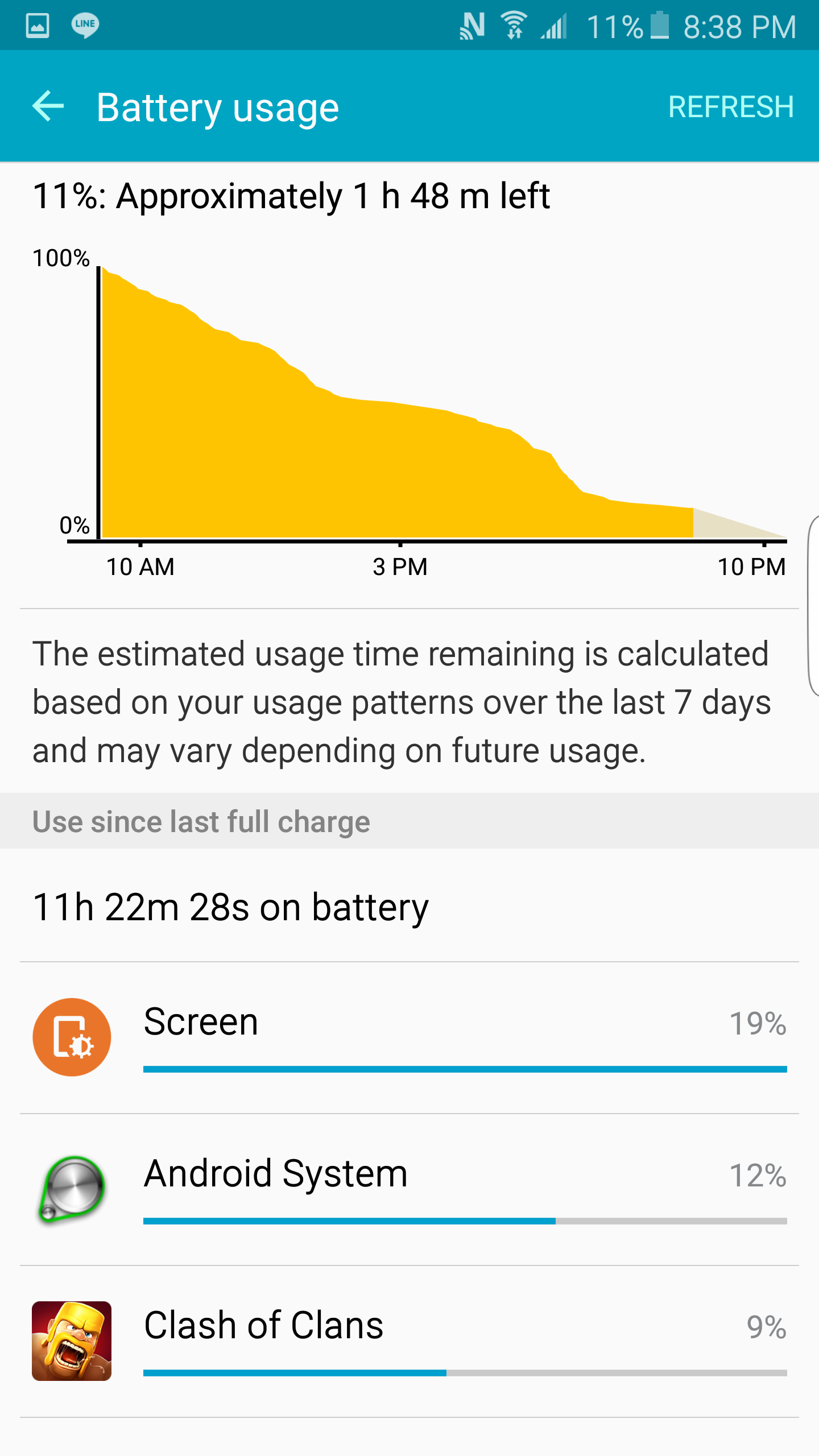View Android System battery details

(409, 1189)
